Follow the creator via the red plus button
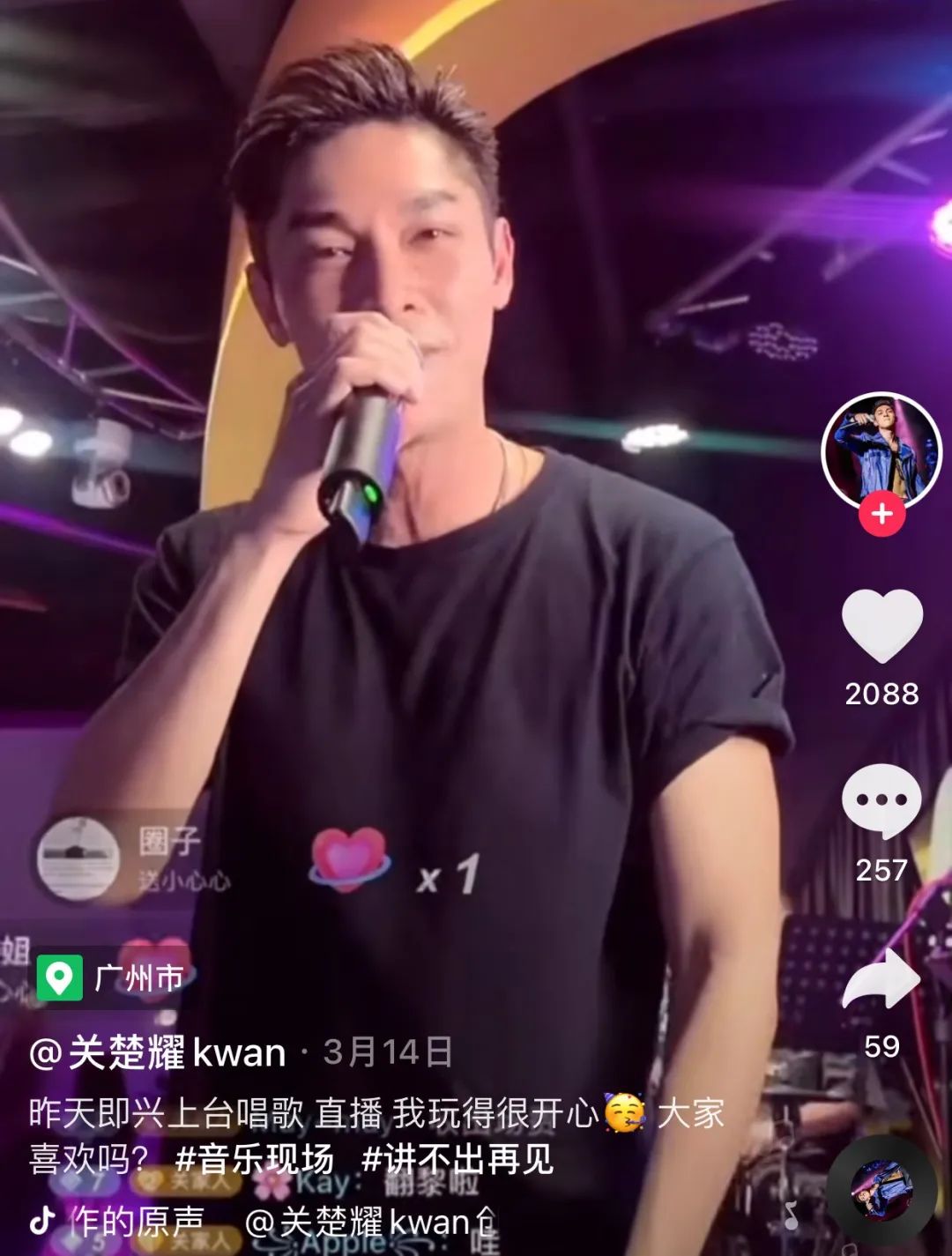 click(x=881, y=515)
